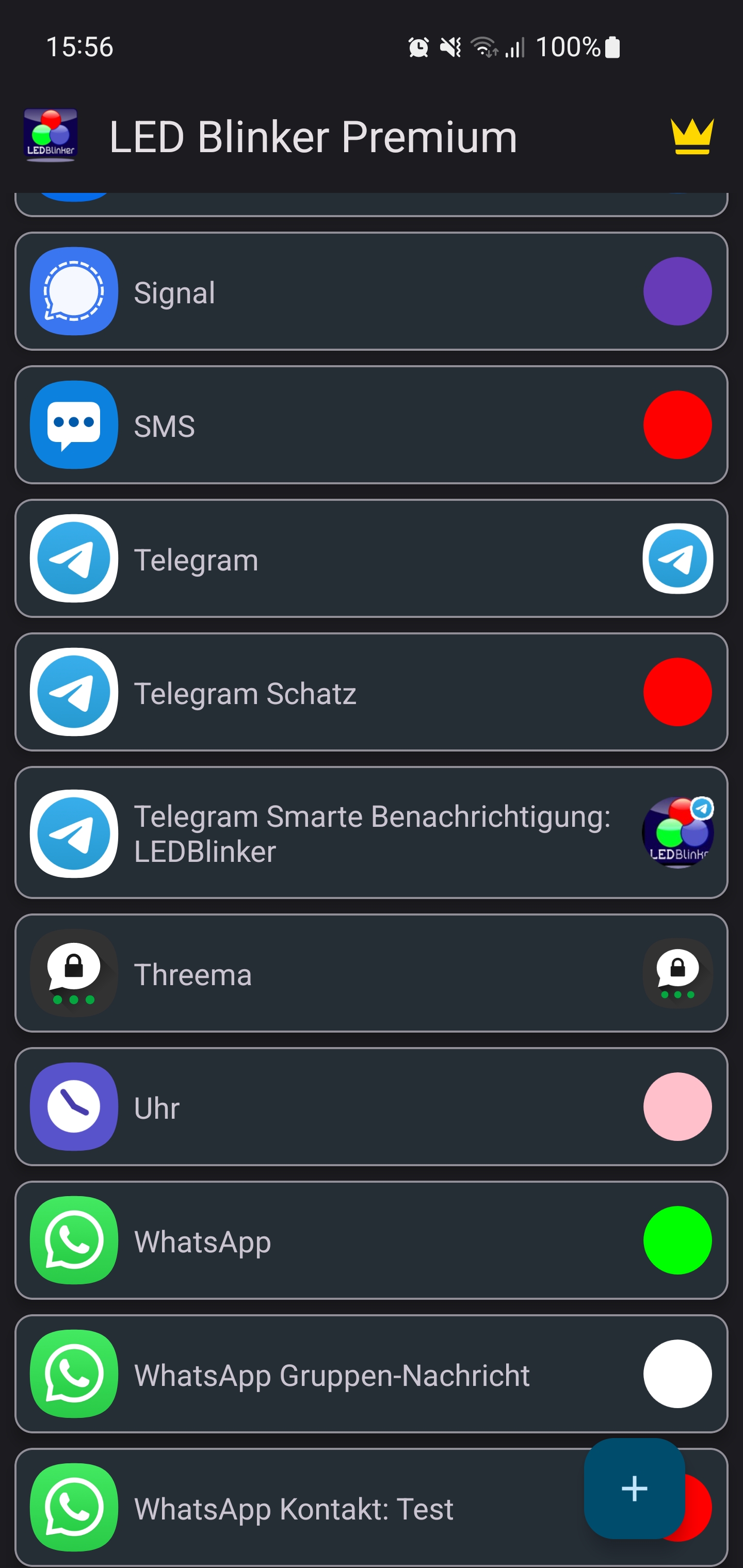Add a new app with plus button
The image size is (743, 1568).
pos(634,1488)
